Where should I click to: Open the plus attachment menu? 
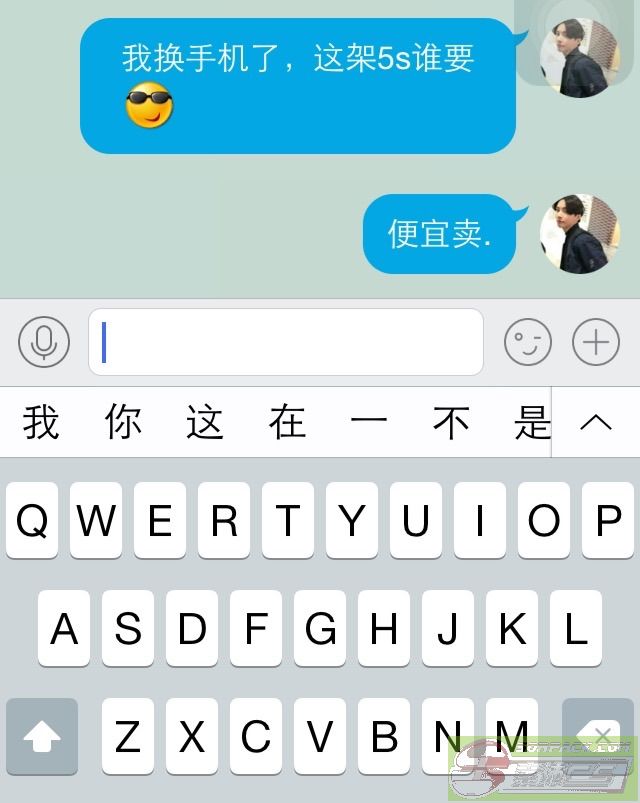pyautogui.click(x=596, y=343)
